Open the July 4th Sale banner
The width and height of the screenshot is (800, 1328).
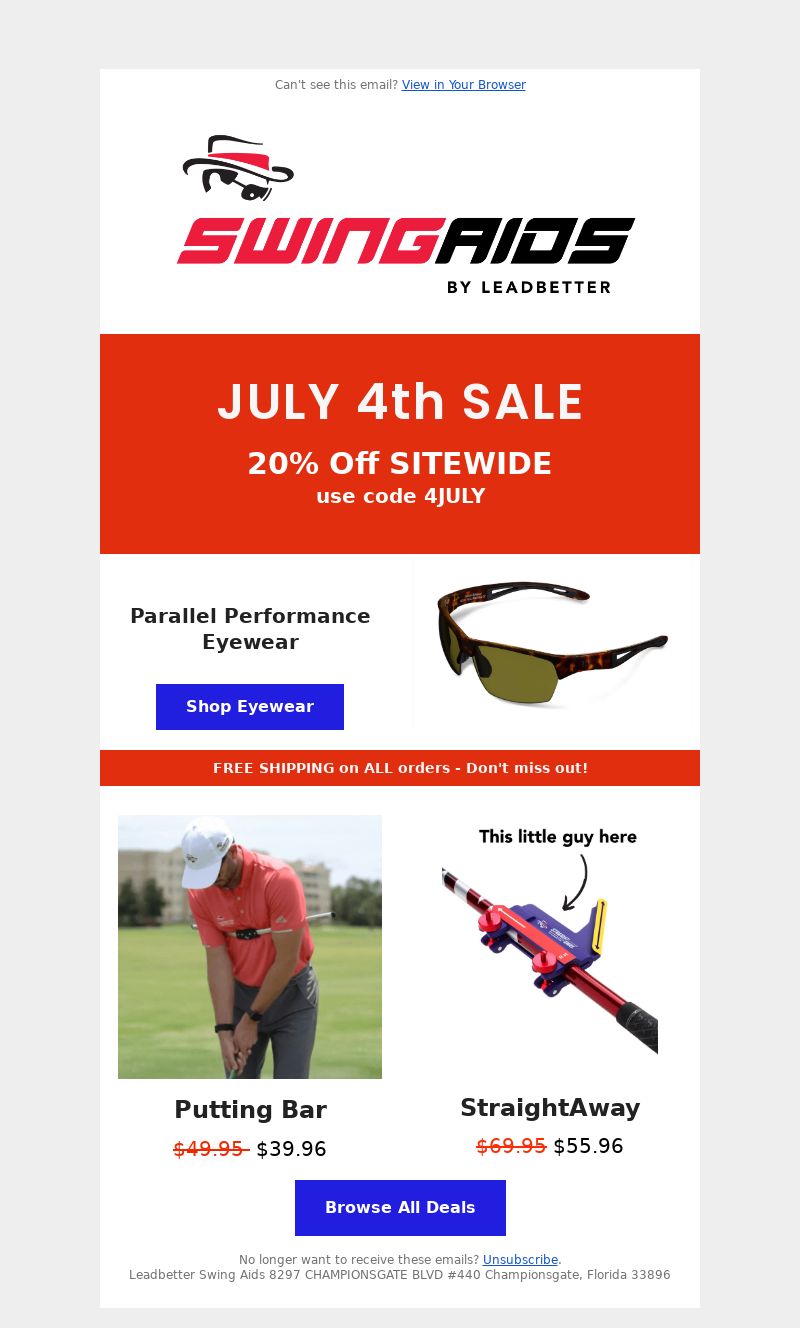400,444
